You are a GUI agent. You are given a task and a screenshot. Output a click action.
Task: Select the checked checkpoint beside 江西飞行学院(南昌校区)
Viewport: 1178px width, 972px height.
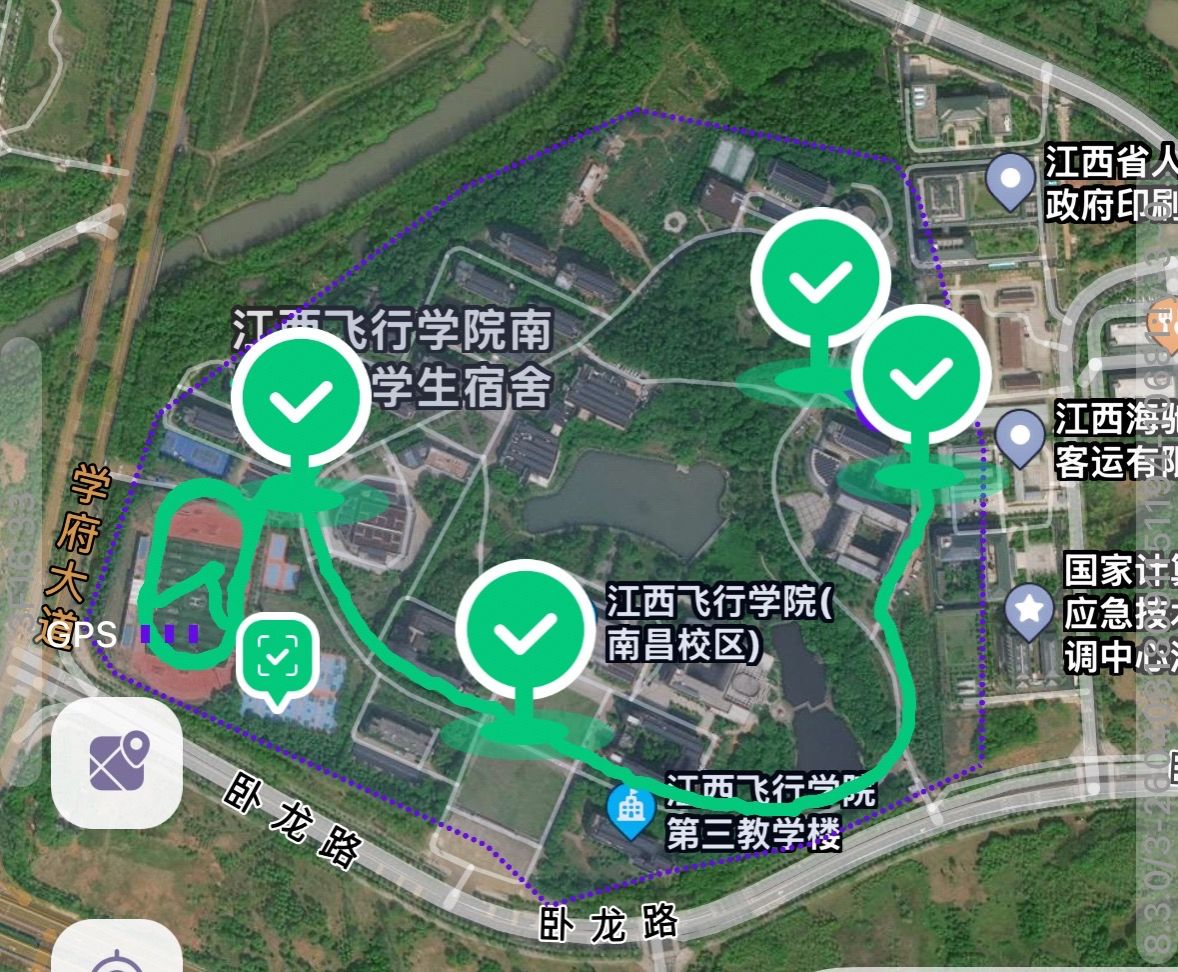click(525, 629)
